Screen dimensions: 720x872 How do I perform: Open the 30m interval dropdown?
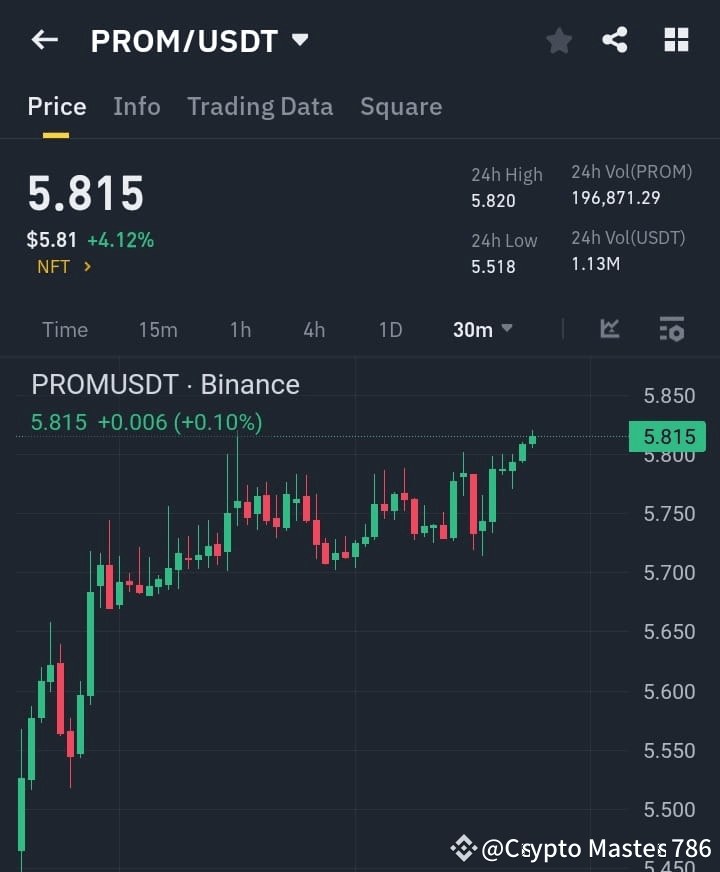482,329
